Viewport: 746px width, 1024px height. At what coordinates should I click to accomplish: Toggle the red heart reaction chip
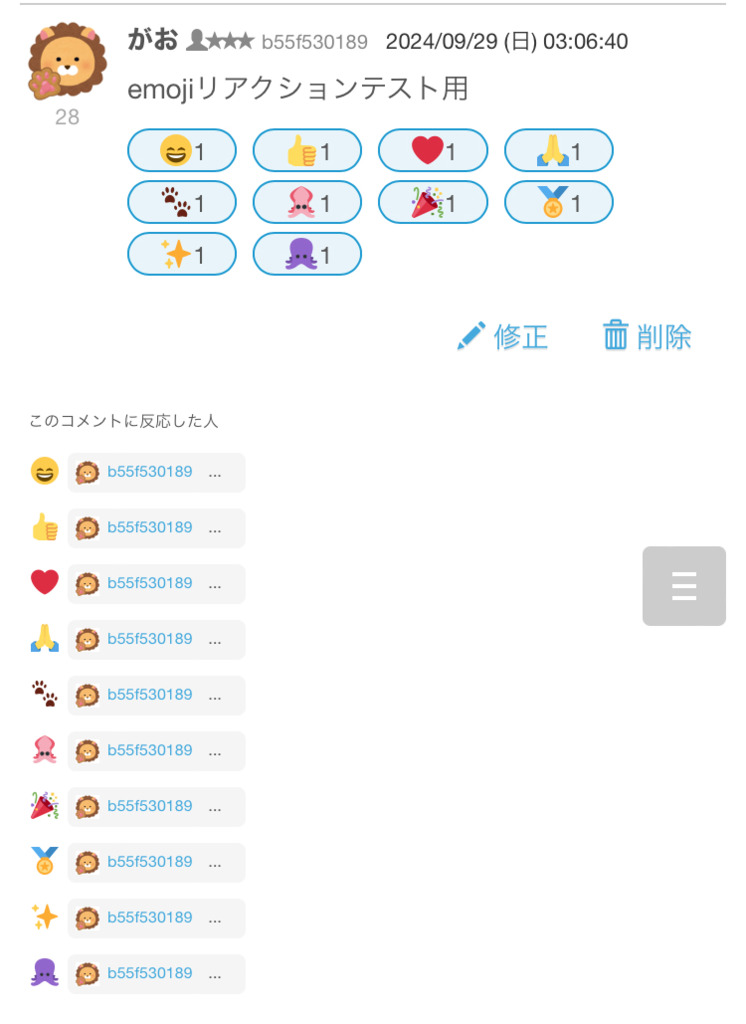pyautogui.click(x=433, y=151)
